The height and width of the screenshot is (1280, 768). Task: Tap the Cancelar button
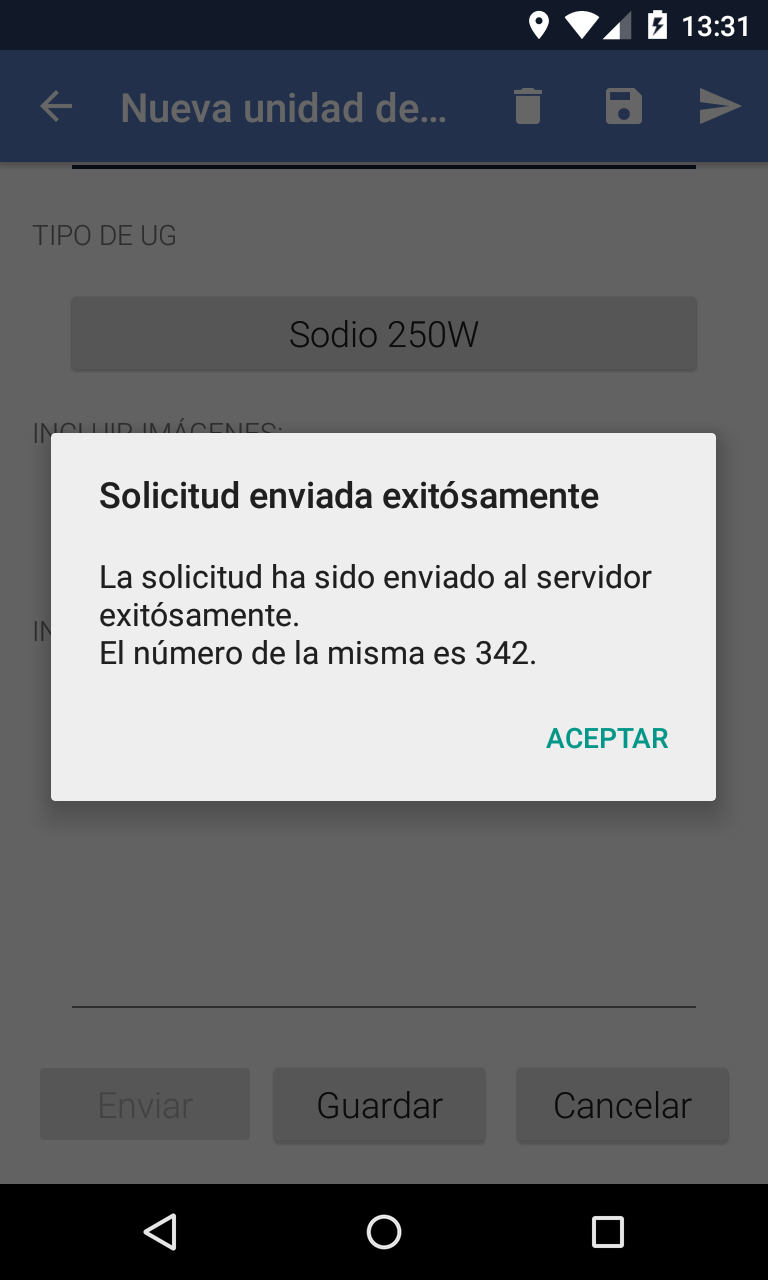tap(622, 1105)
